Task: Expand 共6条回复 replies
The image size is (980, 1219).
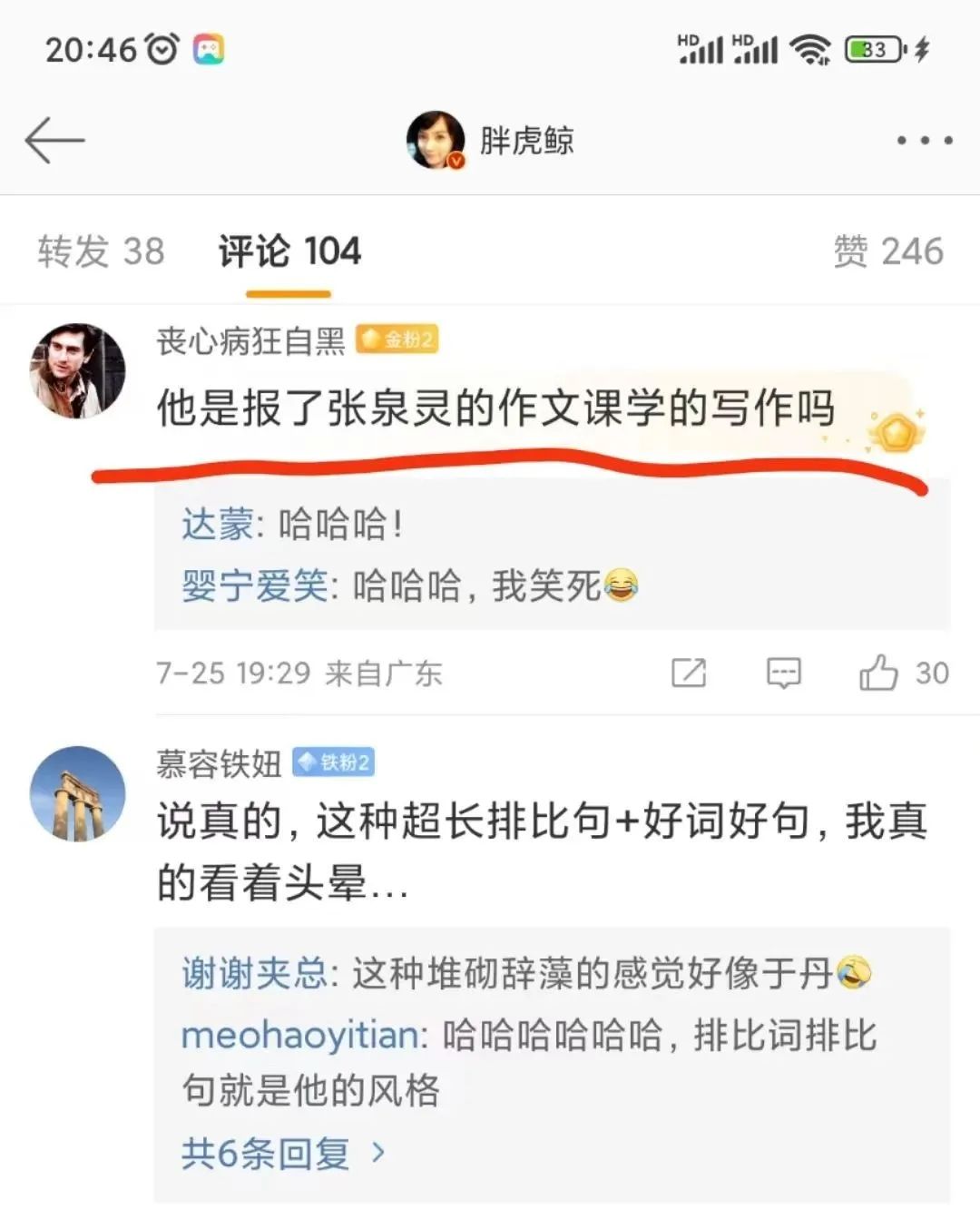Action: pos(282,1153)
